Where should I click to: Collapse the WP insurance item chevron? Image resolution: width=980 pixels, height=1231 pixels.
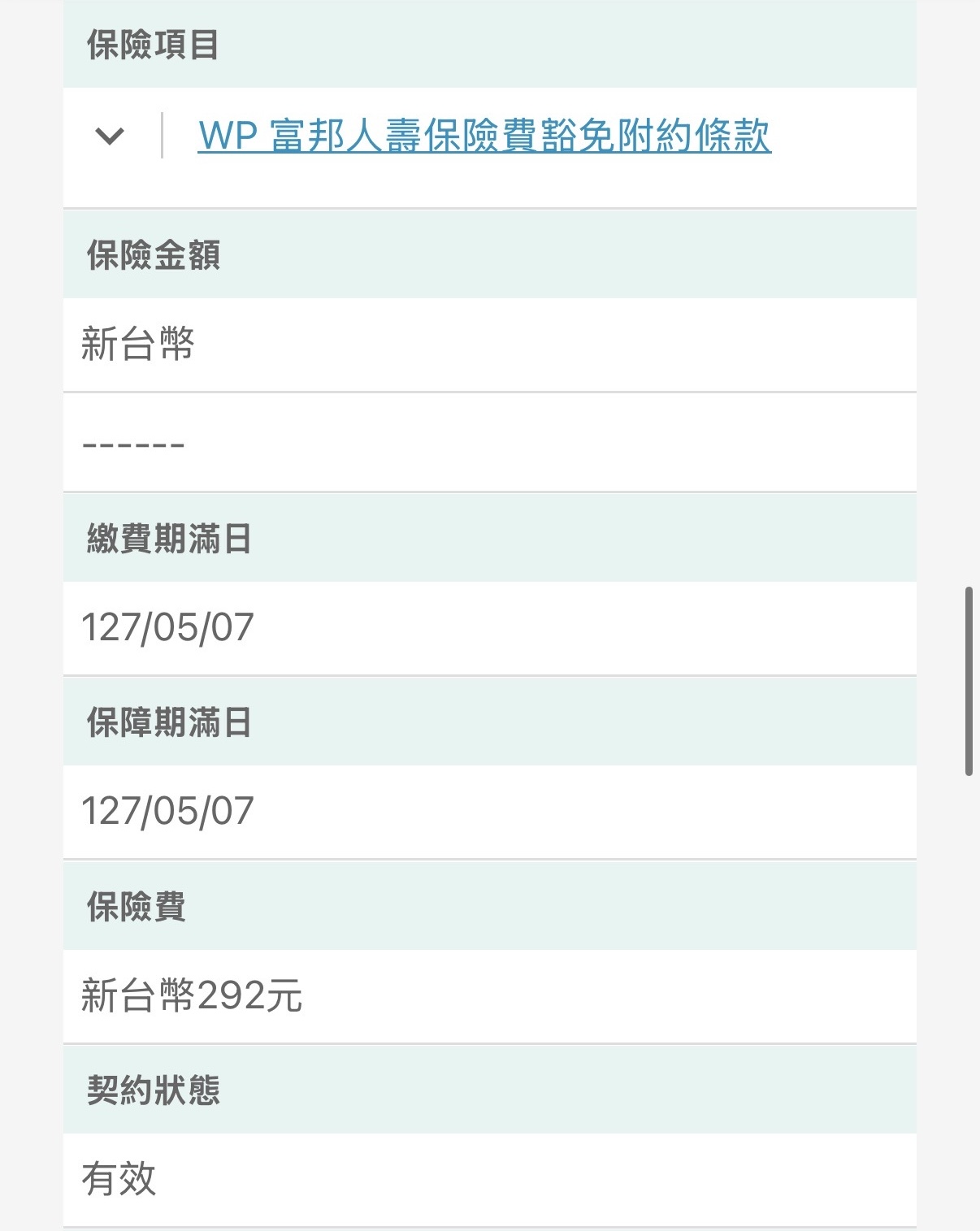[110, 136]
